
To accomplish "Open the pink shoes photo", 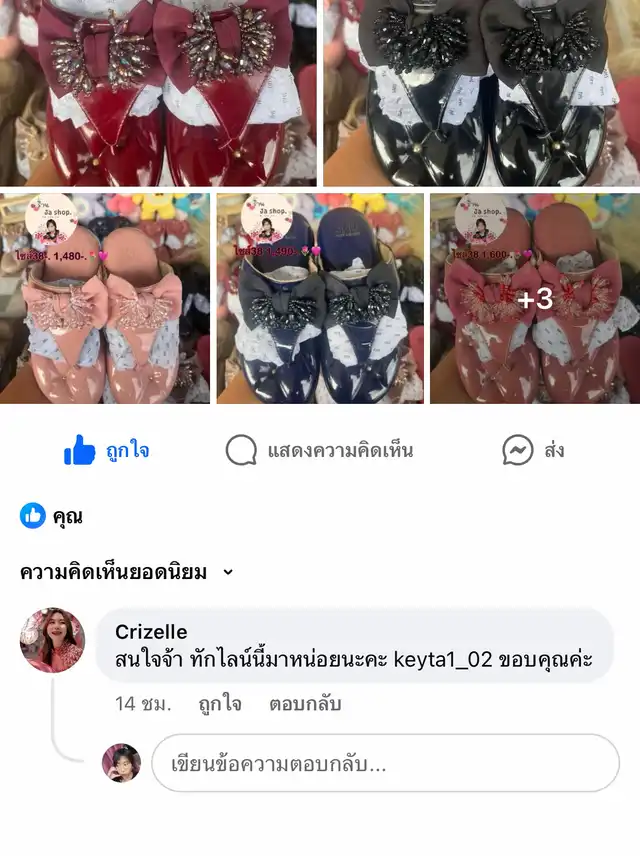I will 105,298.
